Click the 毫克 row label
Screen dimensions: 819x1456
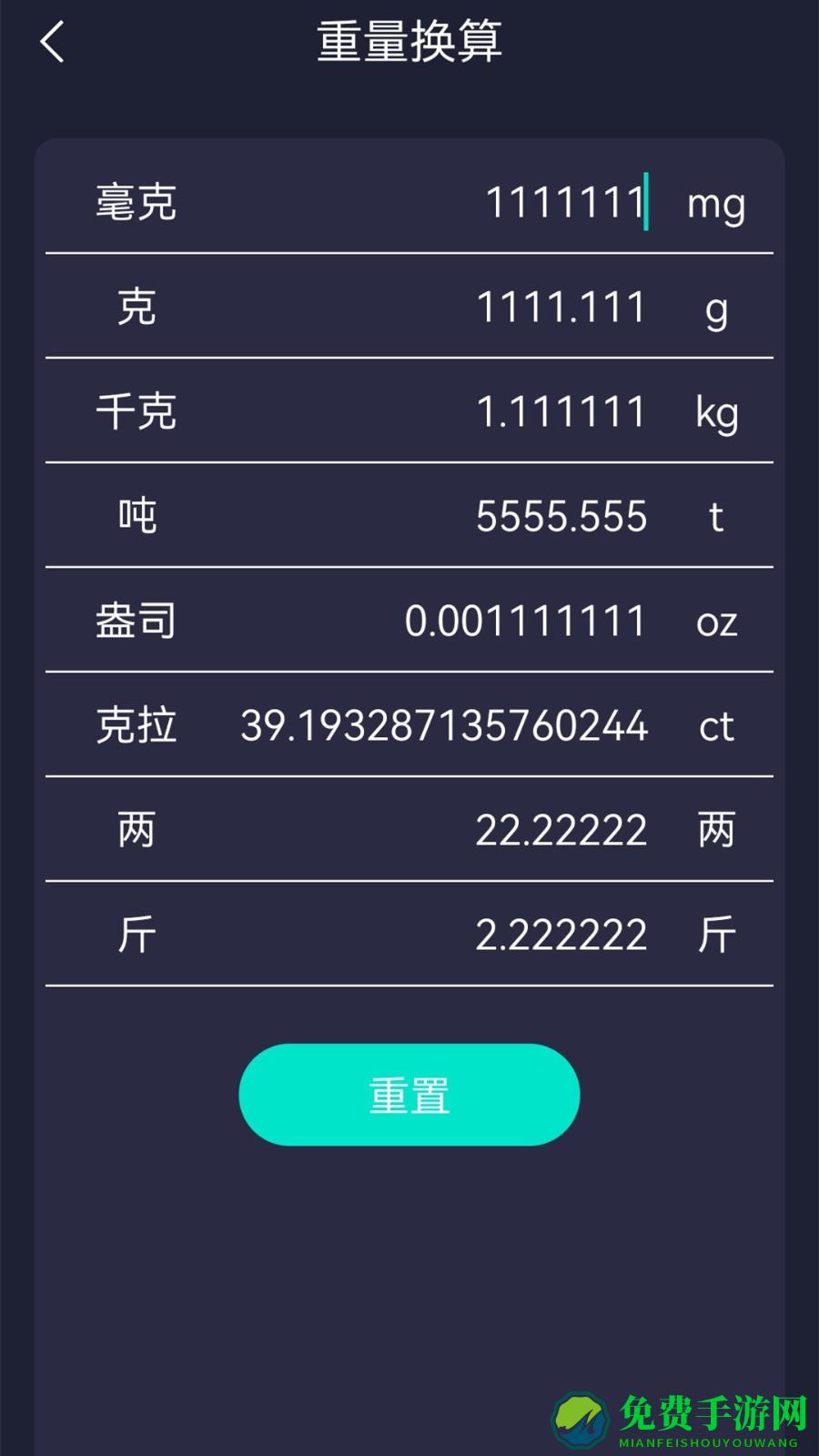138,204
